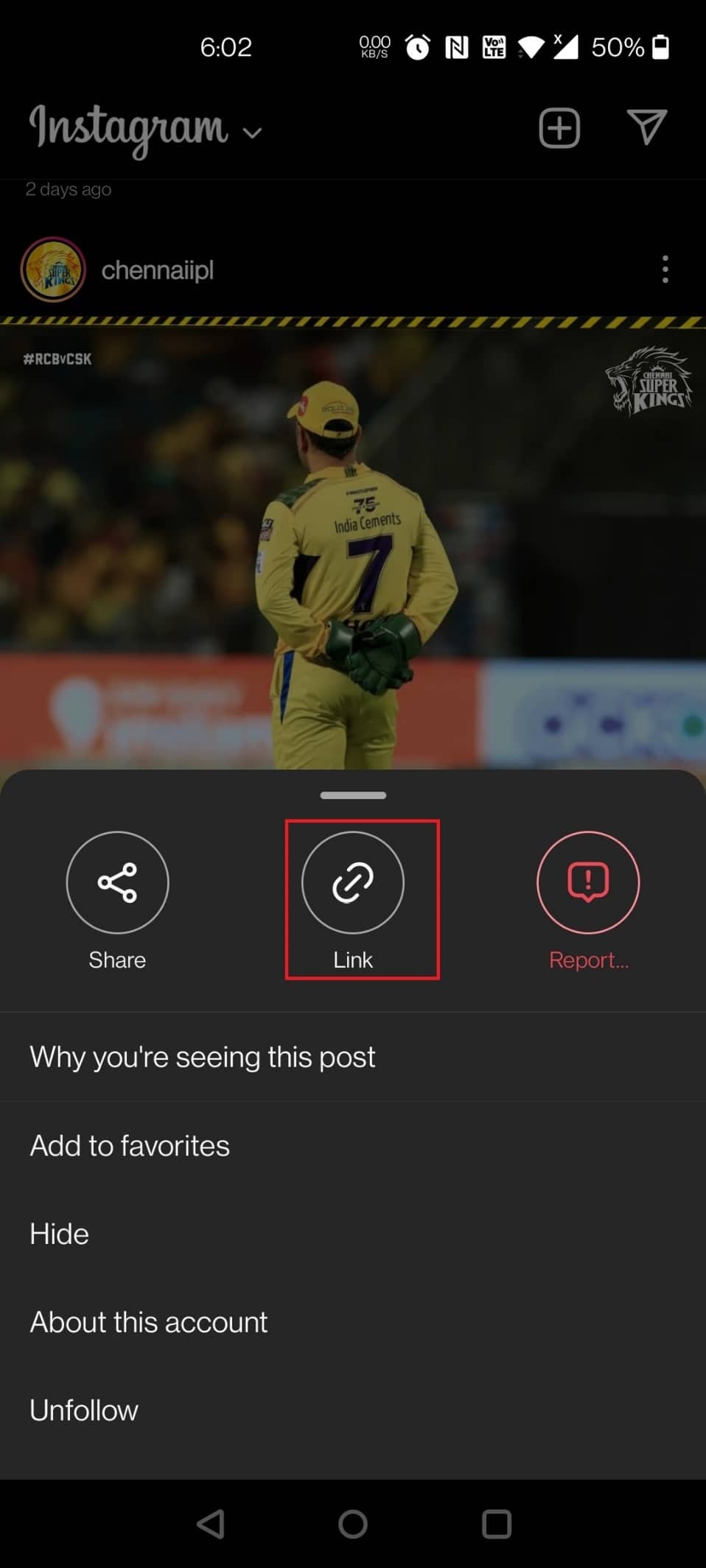Open Why you're seeing this post

[203, 1057]
